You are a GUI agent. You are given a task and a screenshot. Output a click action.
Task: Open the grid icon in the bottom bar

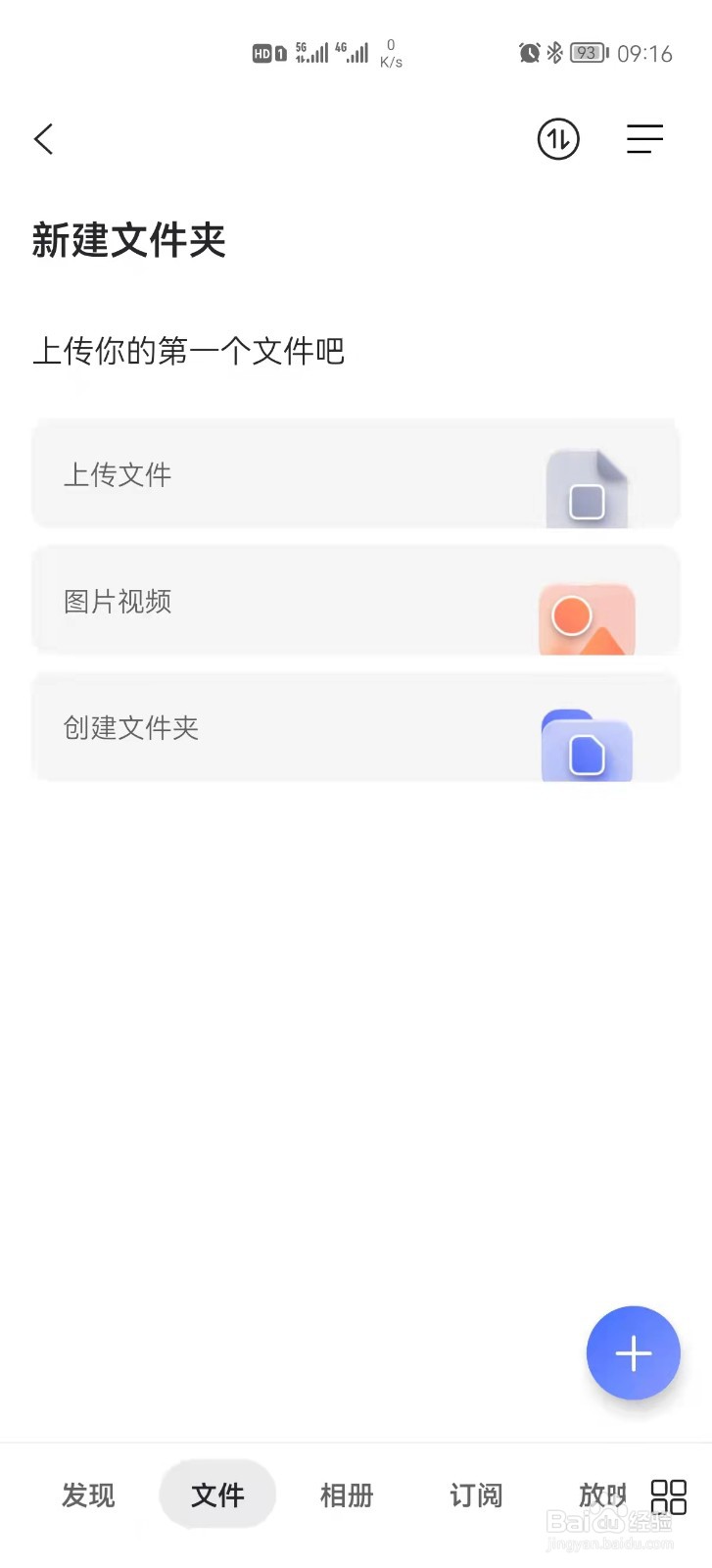pos(669,1496)
